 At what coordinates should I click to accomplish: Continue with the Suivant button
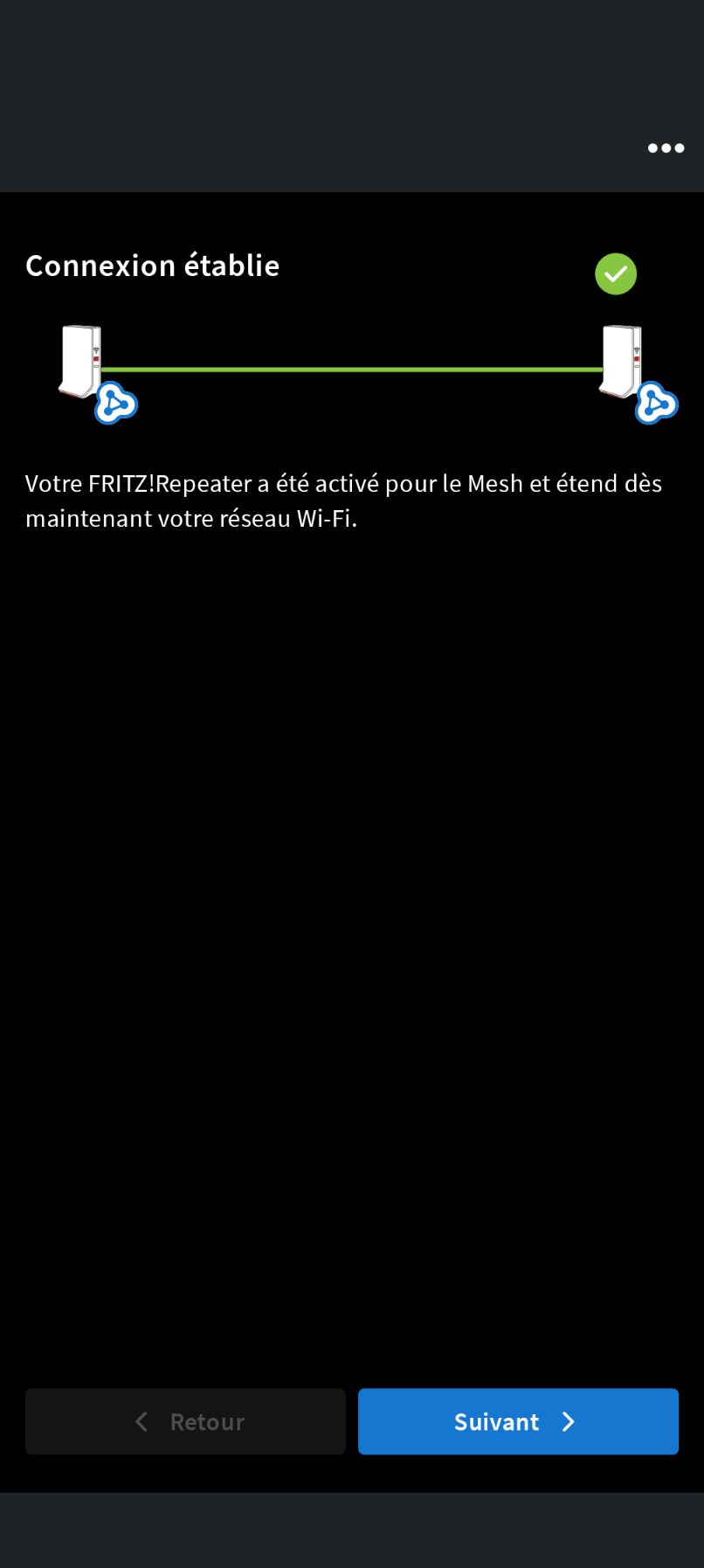(x=518, y=1421)
